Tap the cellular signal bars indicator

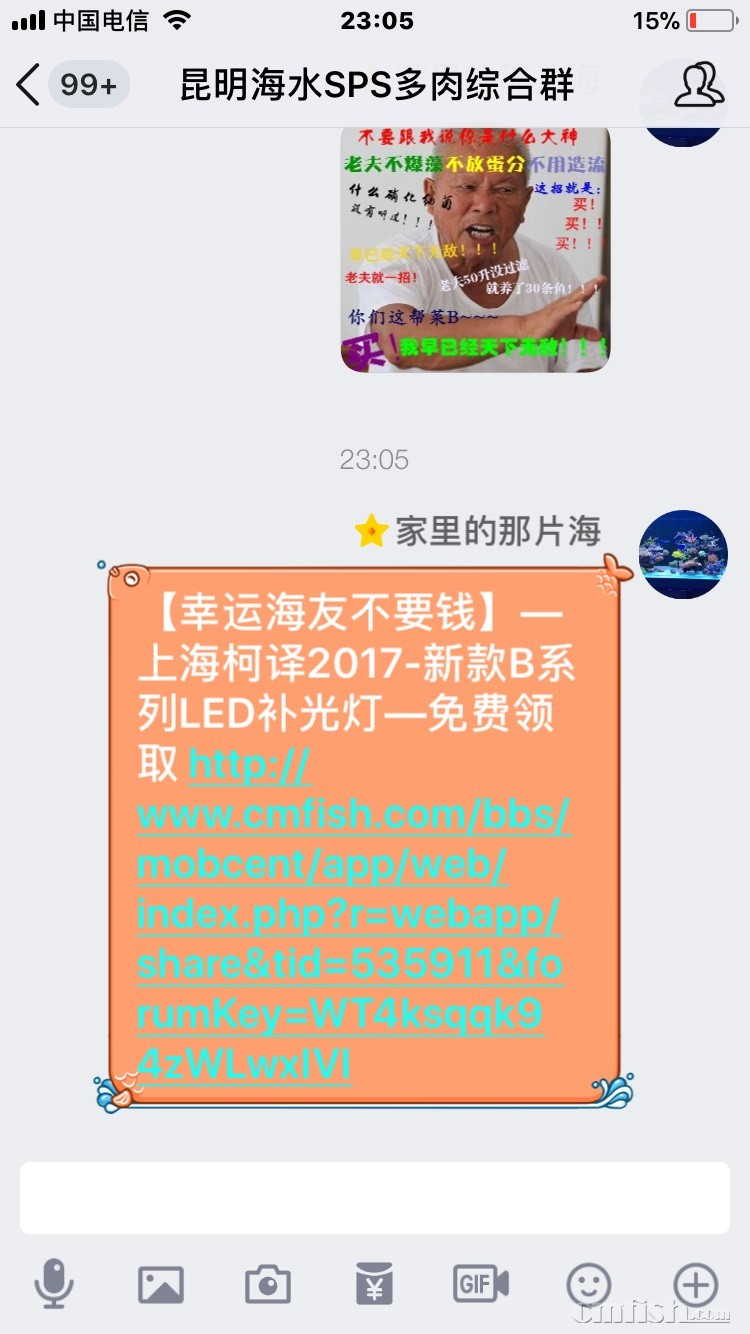coord(25,19)
